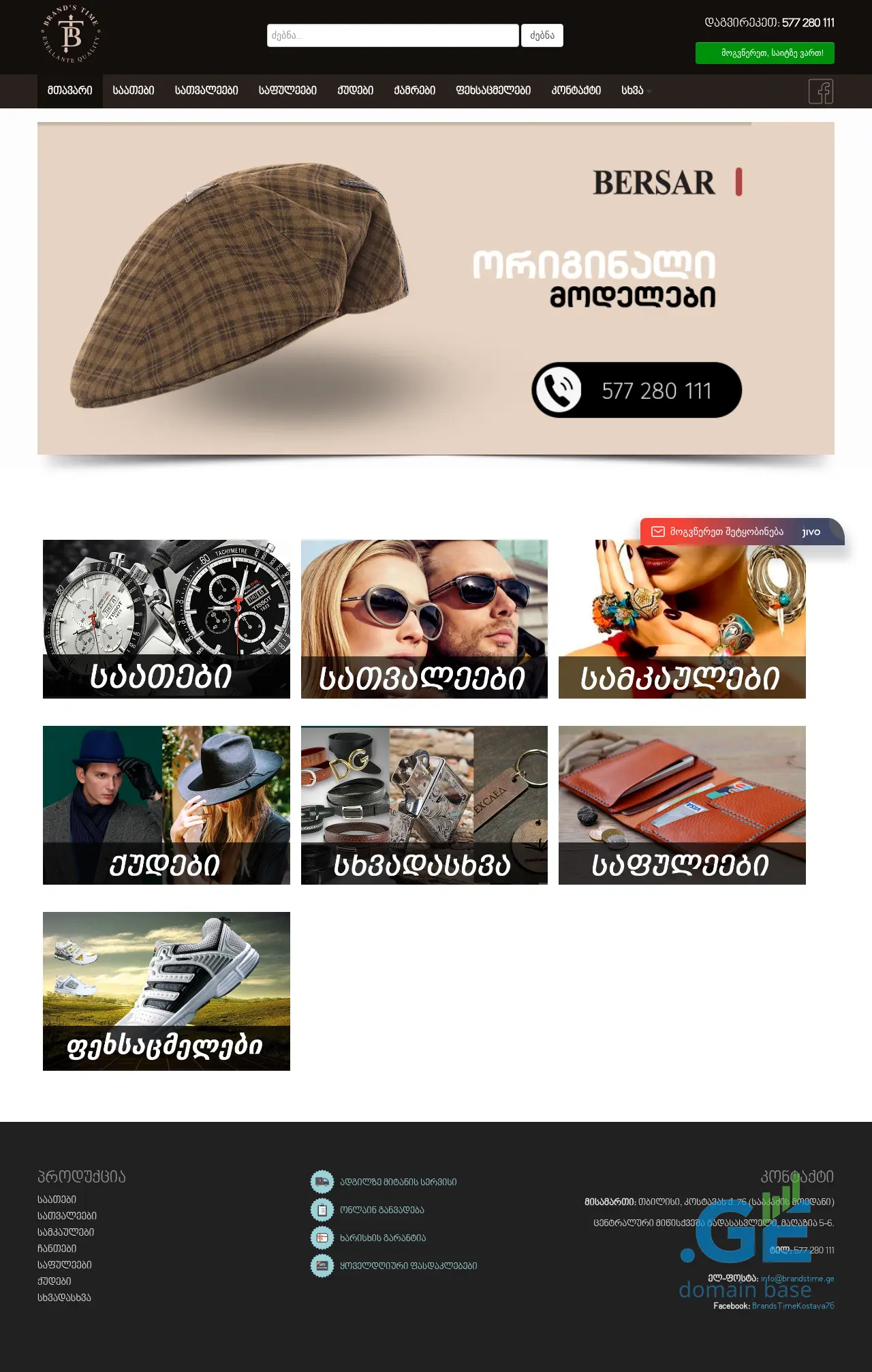
Task: Open the ფეხსაცმელები nav item
Action: (493, 91)
